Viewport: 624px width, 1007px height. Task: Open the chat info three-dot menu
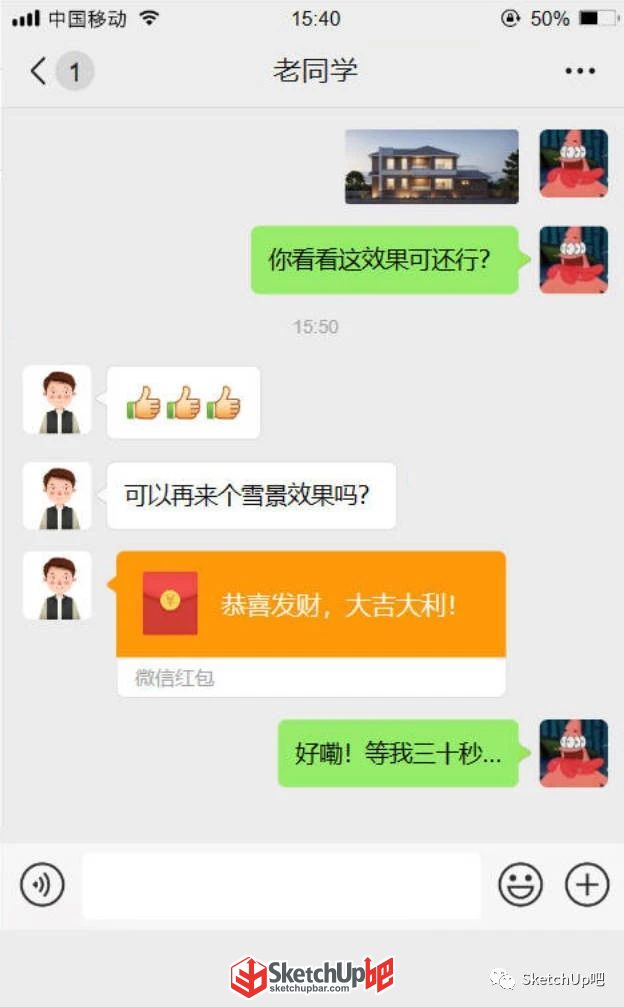pyautogui.click(x=580, y=71)
